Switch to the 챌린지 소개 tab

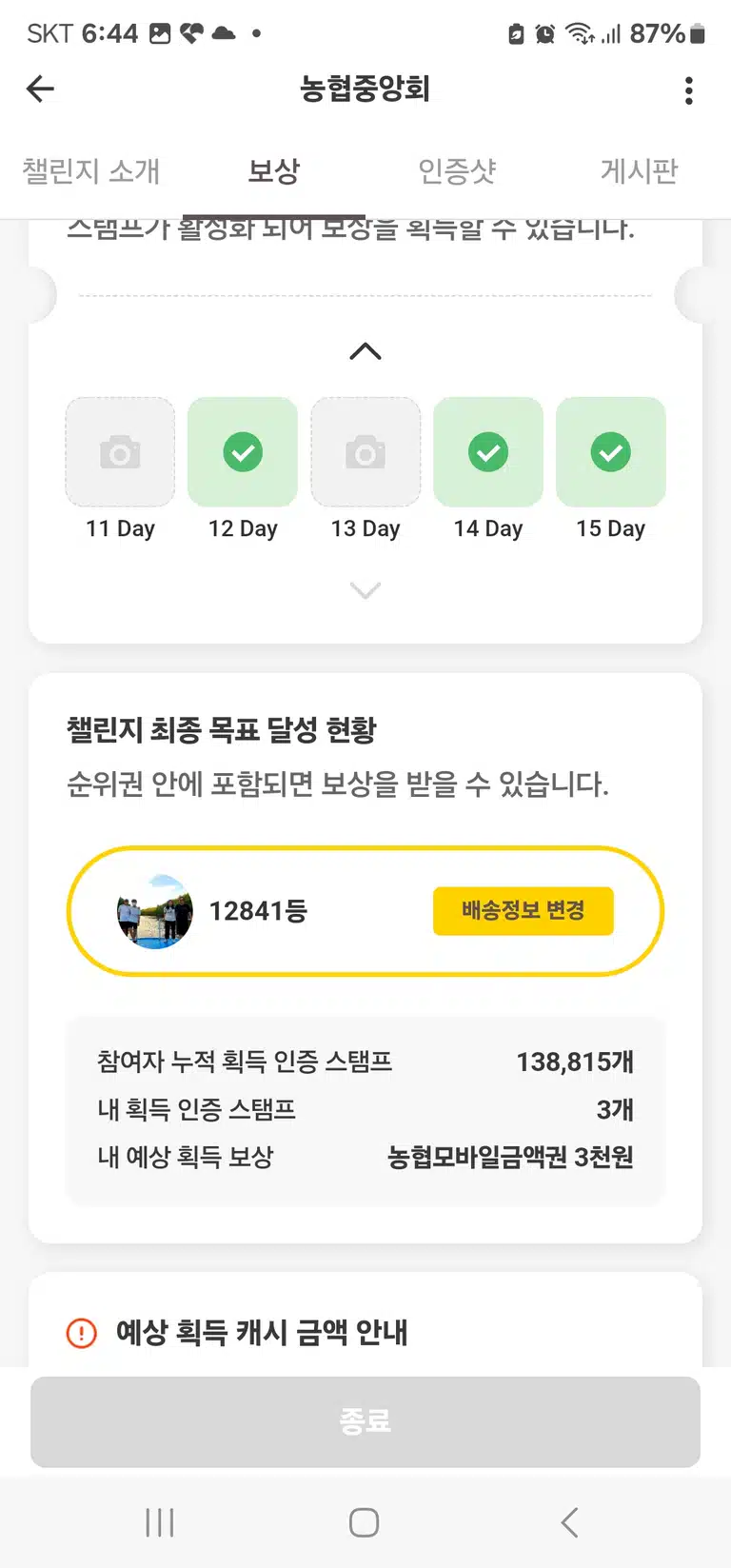91,171
